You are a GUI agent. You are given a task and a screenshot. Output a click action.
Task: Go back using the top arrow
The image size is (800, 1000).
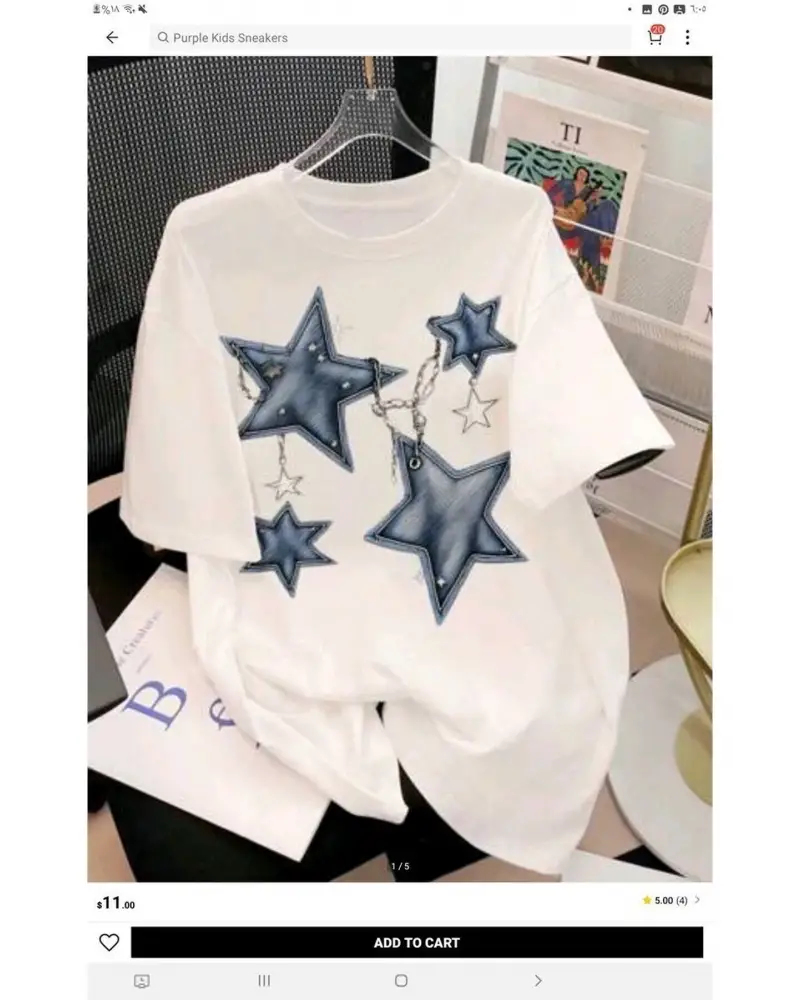coord(112,38)
